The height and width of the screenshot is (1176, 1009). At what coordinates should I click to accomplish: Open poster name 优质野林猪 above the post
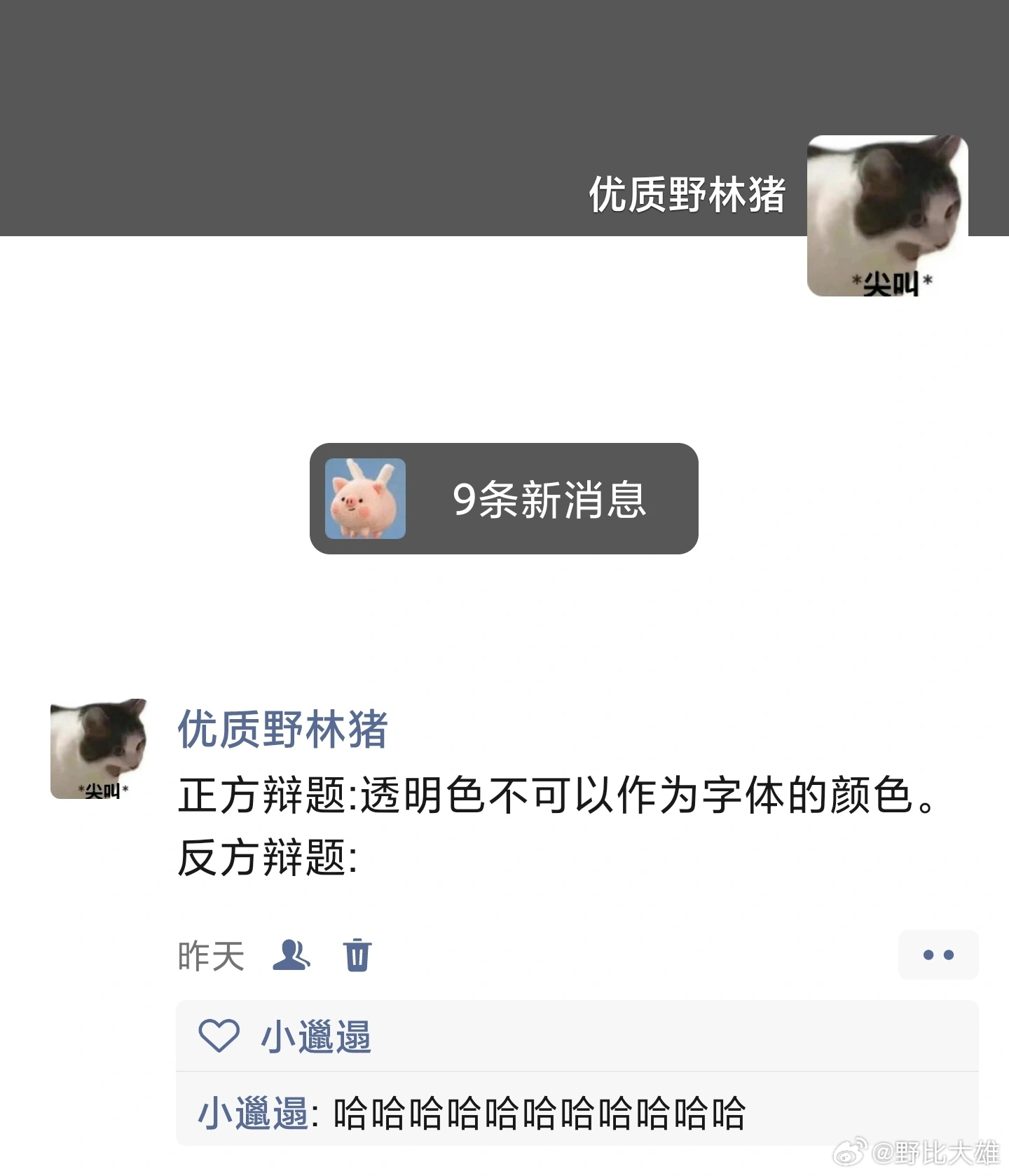point(282,730)
